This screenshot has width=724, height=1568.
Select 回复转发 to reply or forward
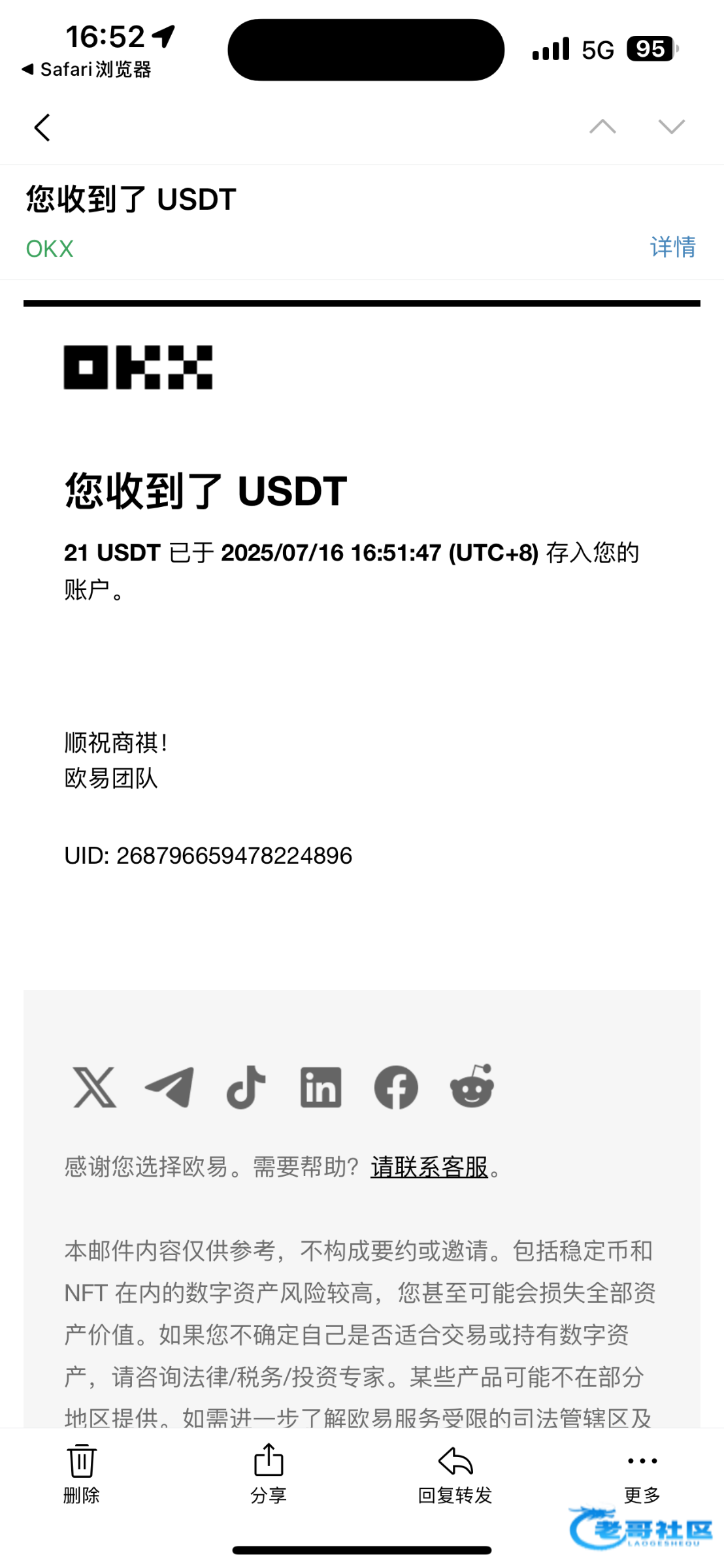point(455,1471)
